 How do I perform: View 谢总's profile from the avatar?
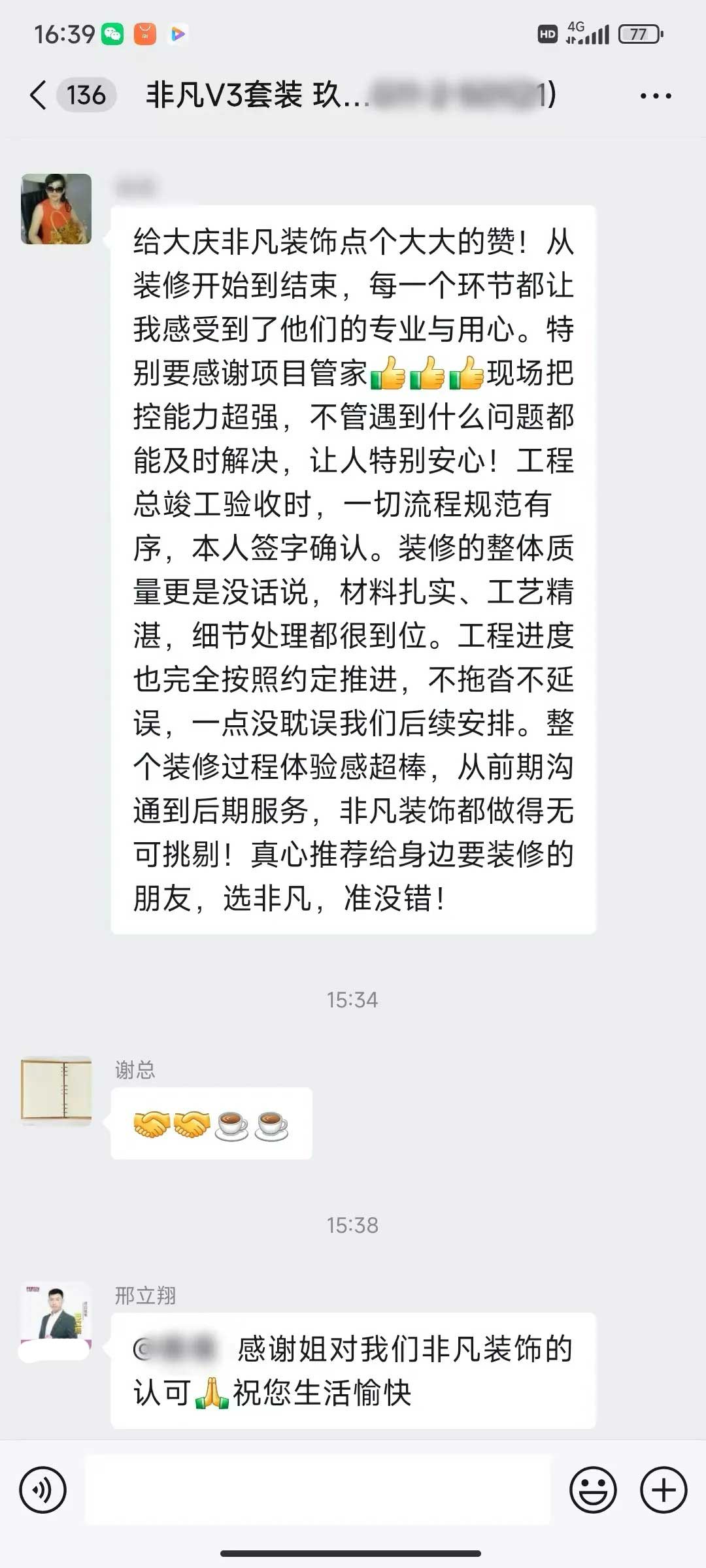click(56, 1090)
